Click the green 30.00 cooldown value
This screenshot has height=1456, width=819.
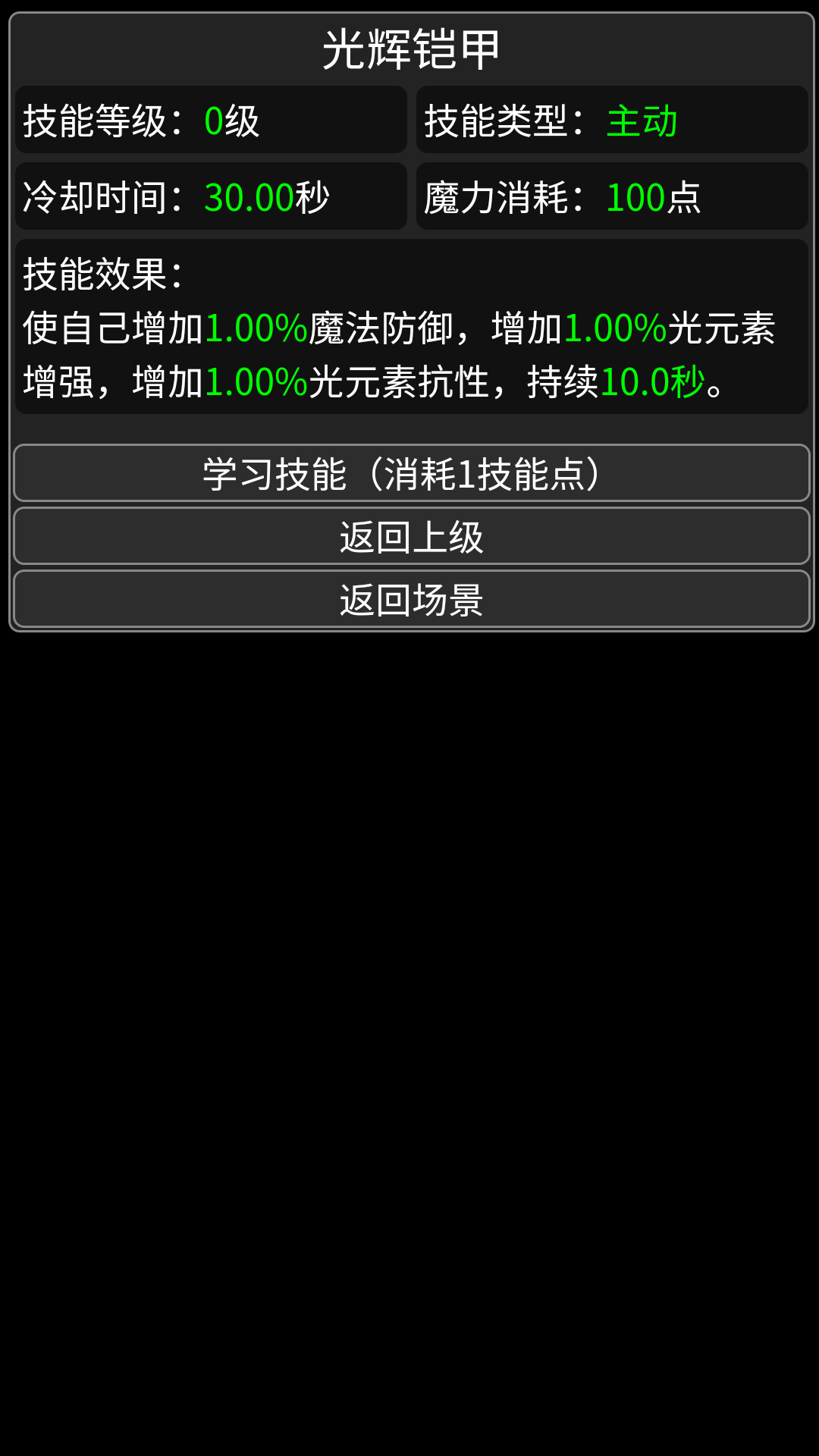pos(248,197)
